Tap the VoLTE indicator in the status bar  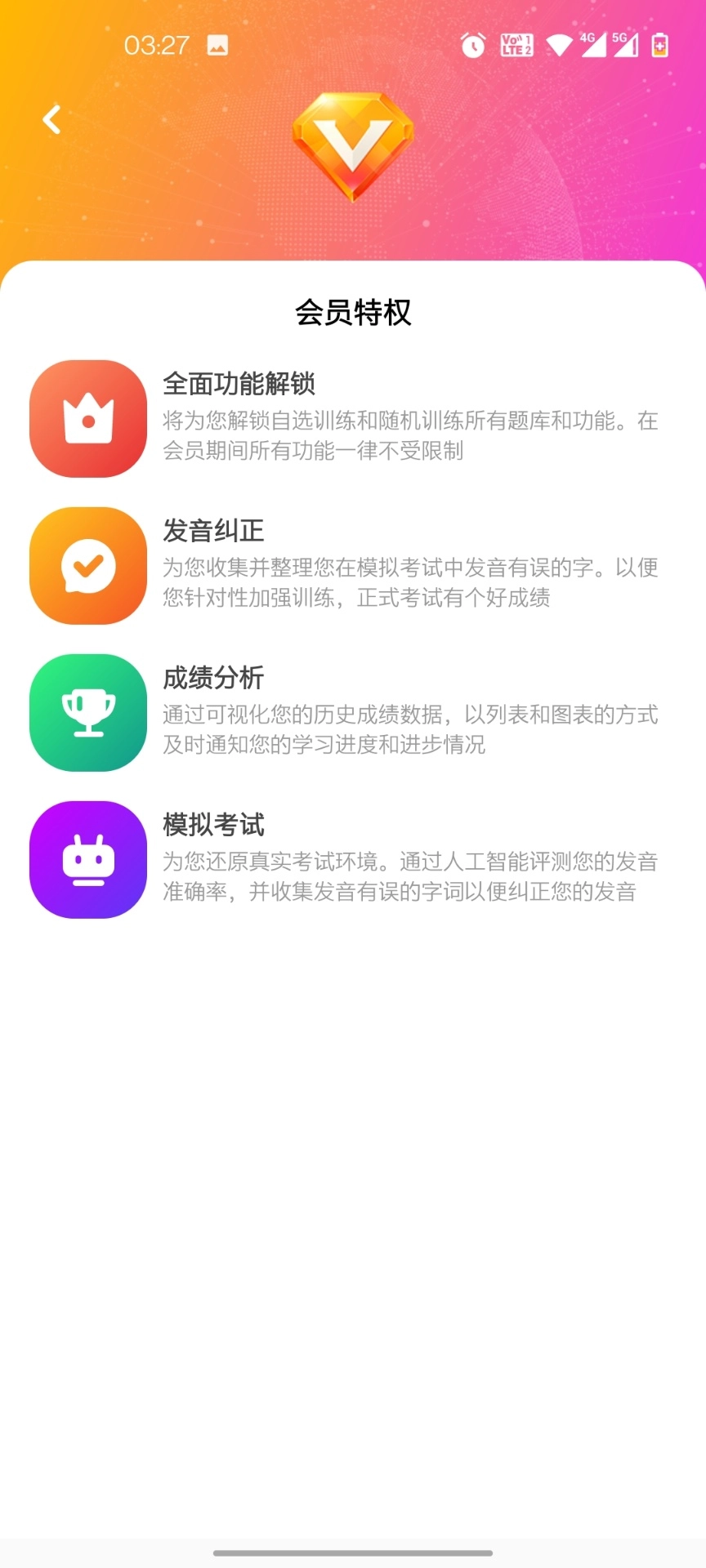(515, 47)
